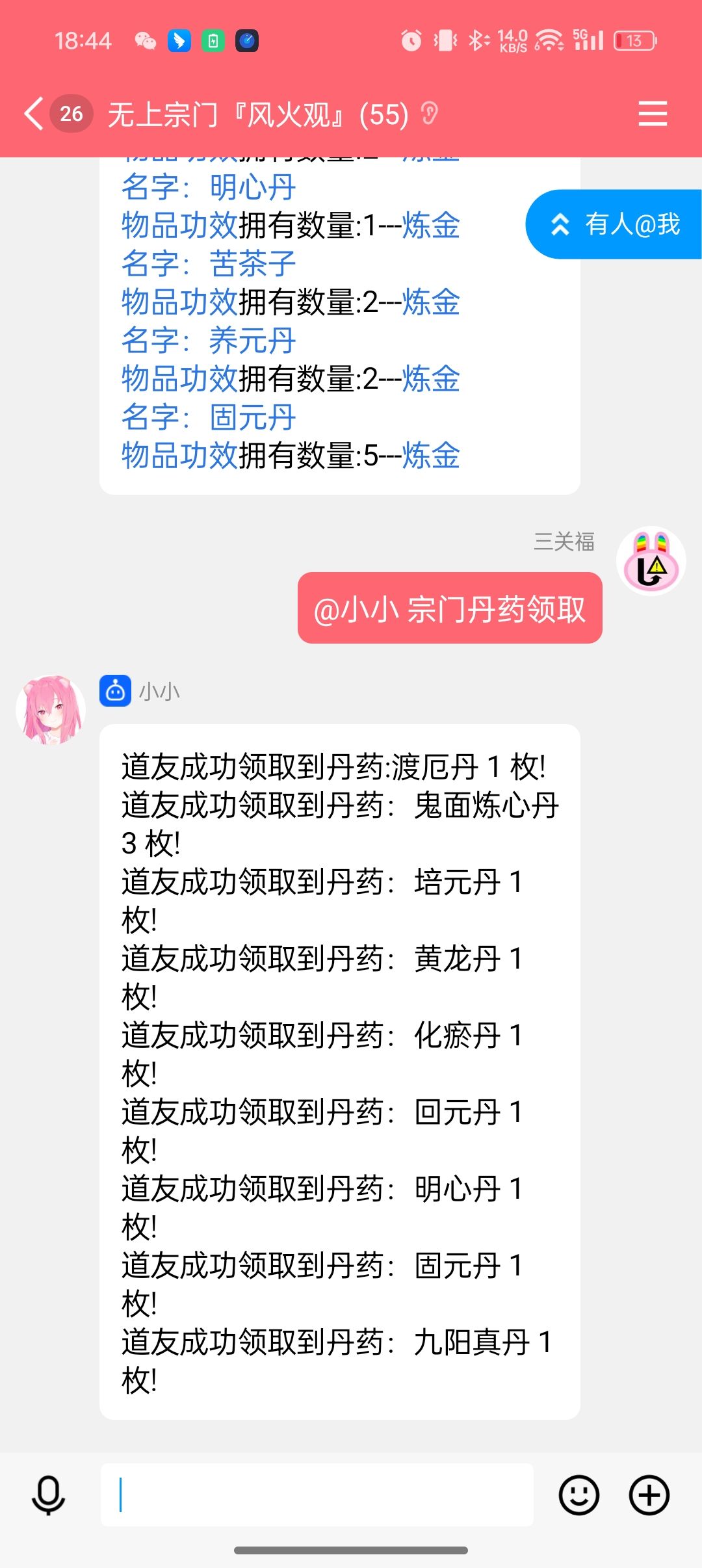Screen dimensions: 702x1568
Task: Go back to the message list
Action: coord(34,114)
